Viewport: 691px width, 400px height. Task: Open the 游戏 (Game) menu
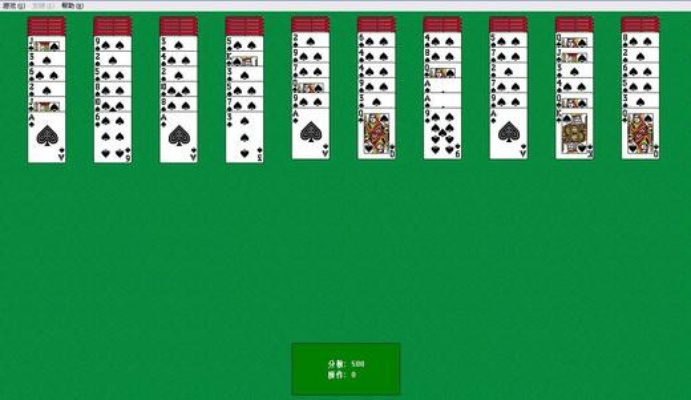coord(12,5)
